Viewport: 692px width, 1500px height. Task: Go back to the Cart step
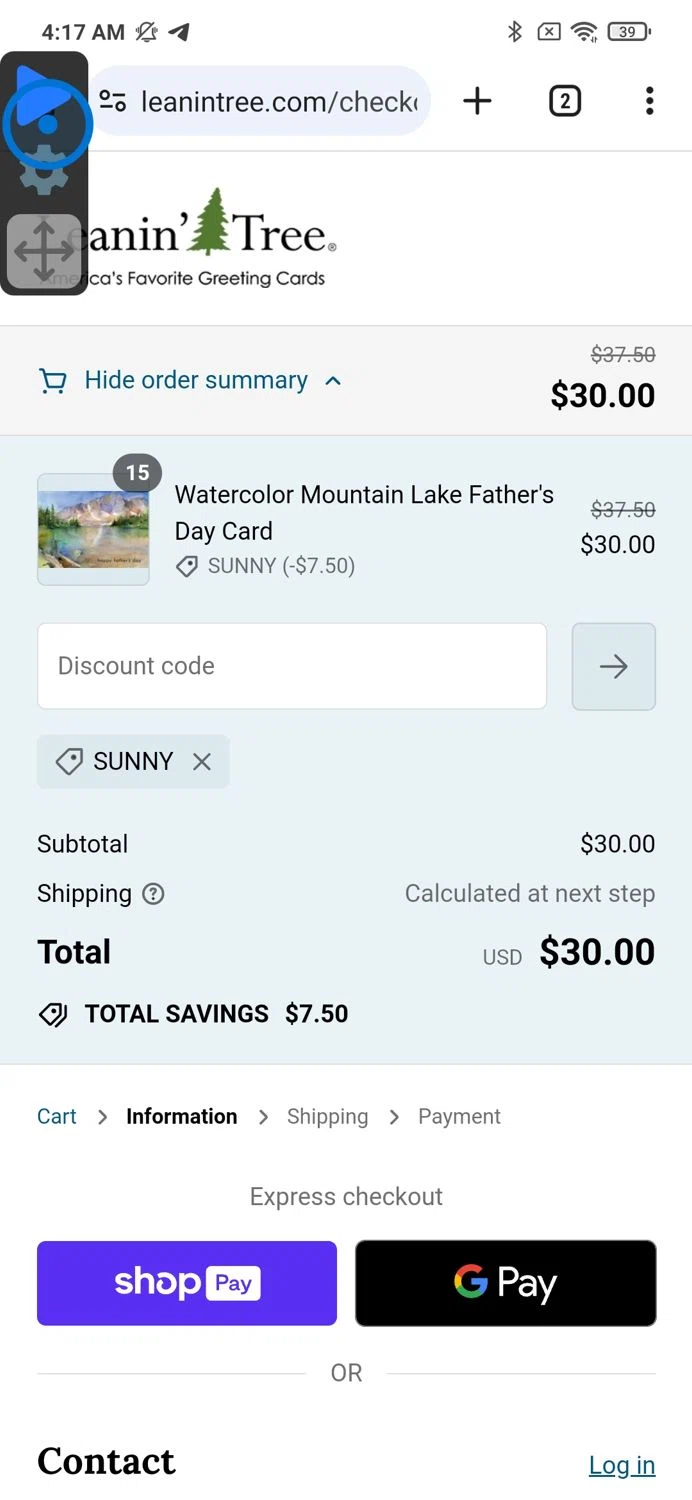57,1117
